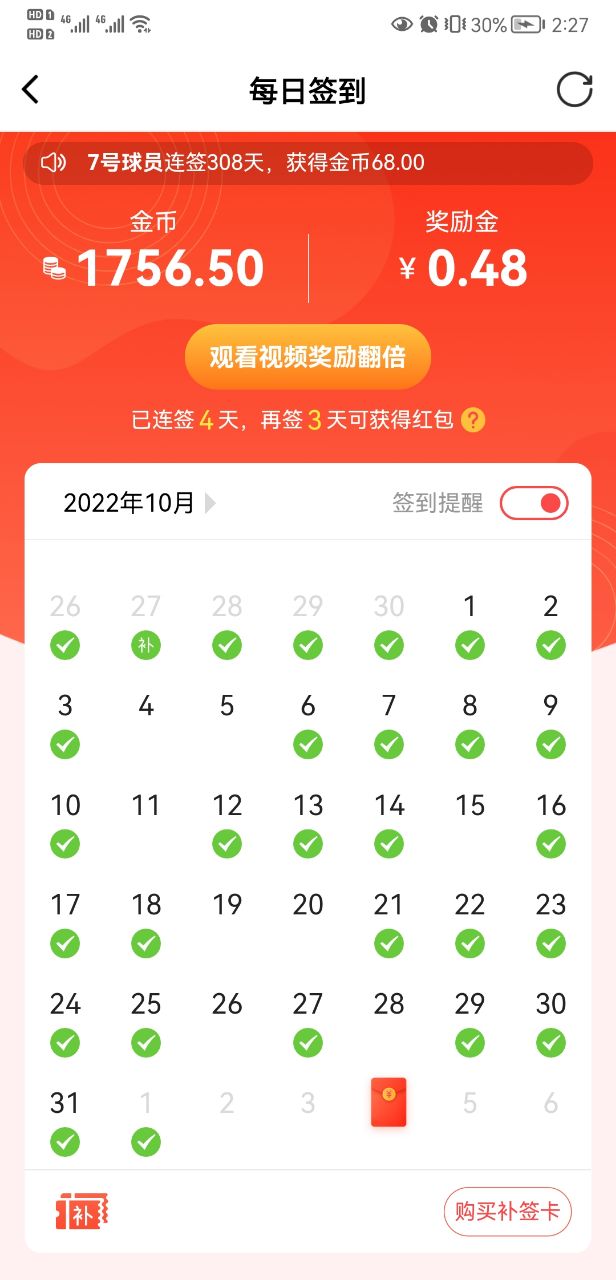Go to next month via arrow beside 2022年10月
This screenshot has height=1280, width=616.
tap(210, 503)
